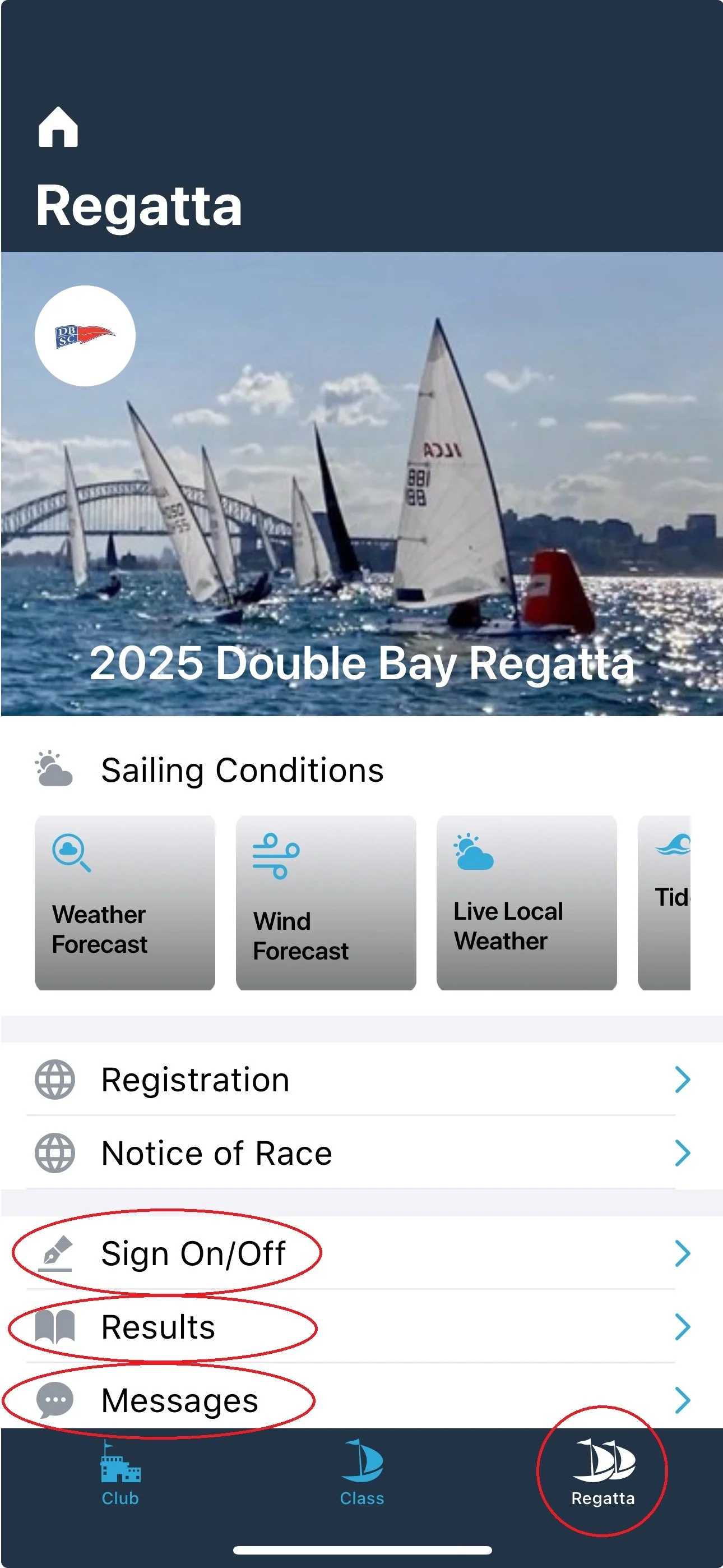
Task: Open the Messages row
Action: (x=361, y=1400)
